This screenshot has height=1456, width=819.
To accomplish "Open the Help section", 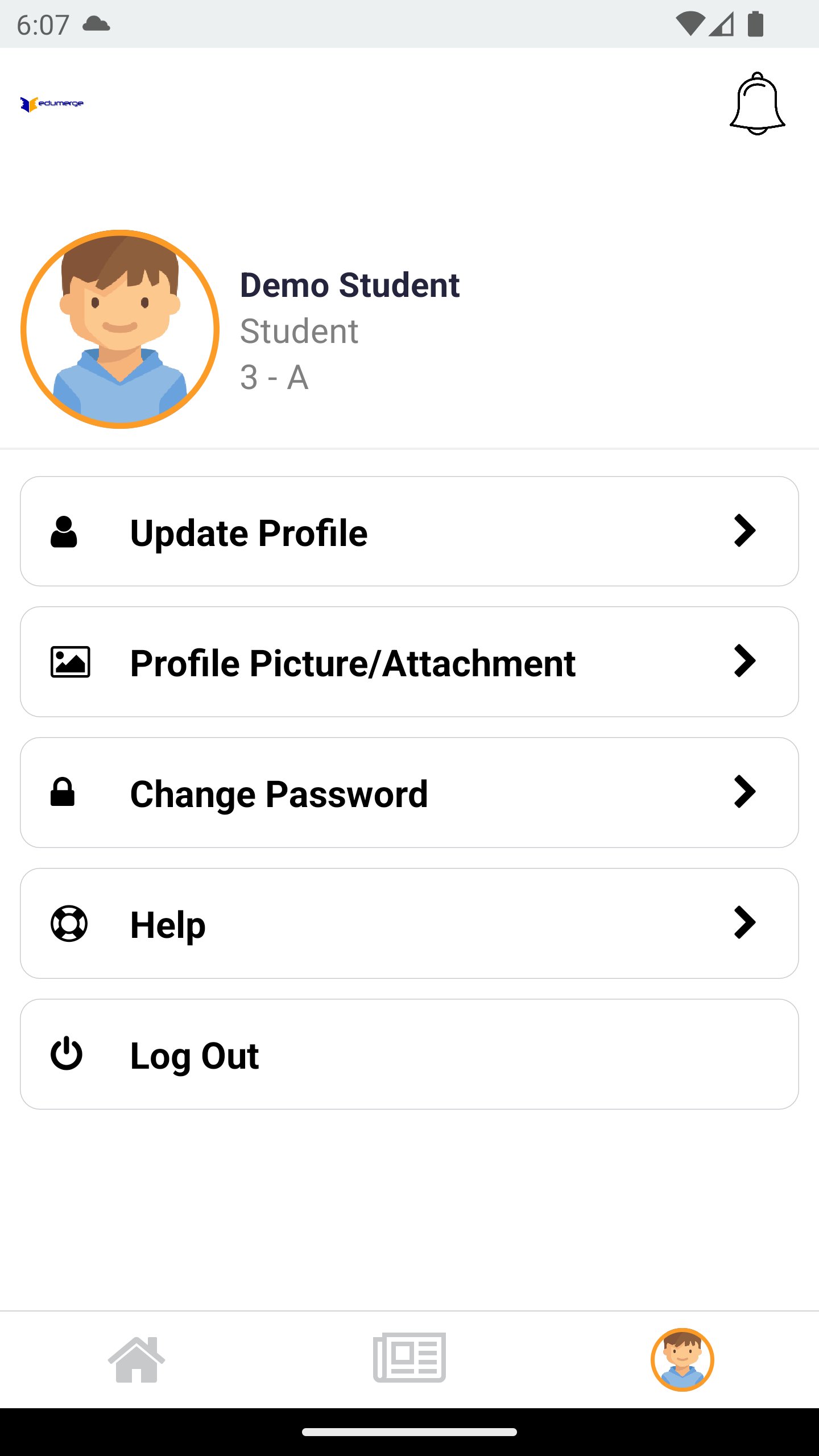I will [x=409, y=924].
